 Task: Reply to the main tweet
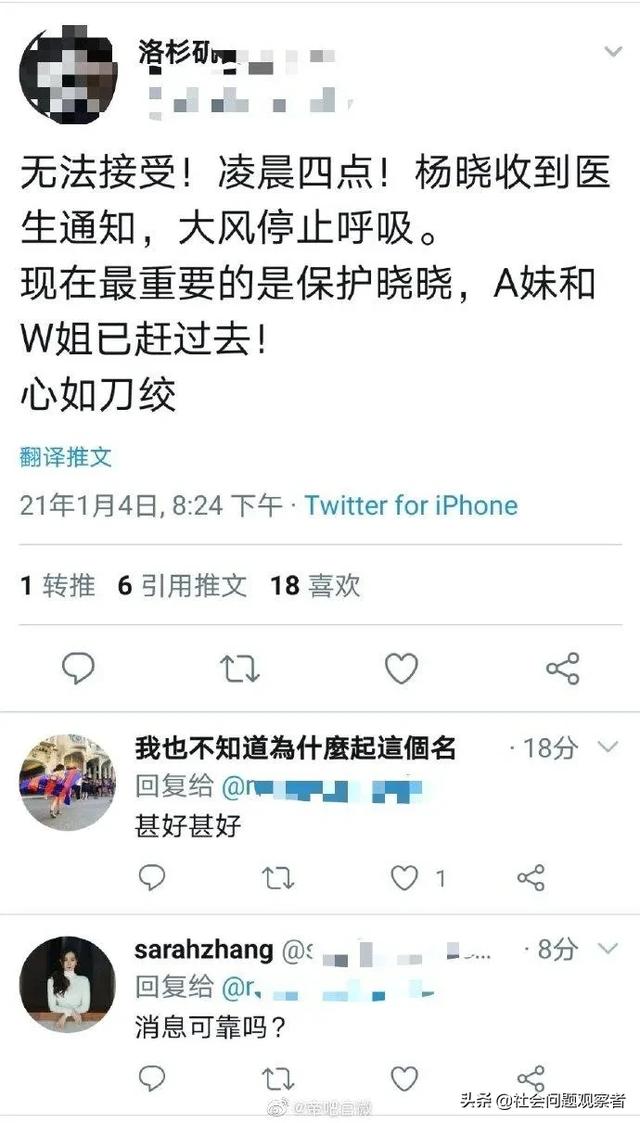(x=78, y=668)
